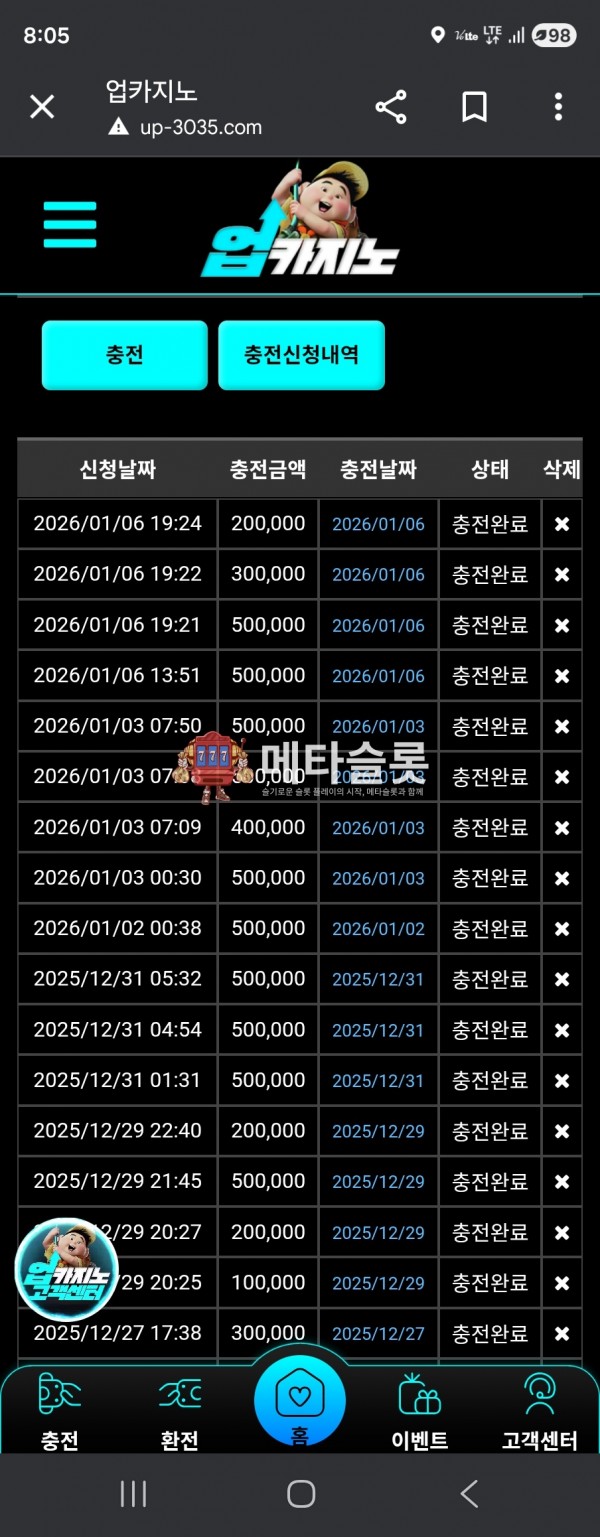This screenshot has width=600, height=1537.
Task: Delete the 2026/01/02 00:38 entry
Action: pyautogui.click(x=562, y=929)
